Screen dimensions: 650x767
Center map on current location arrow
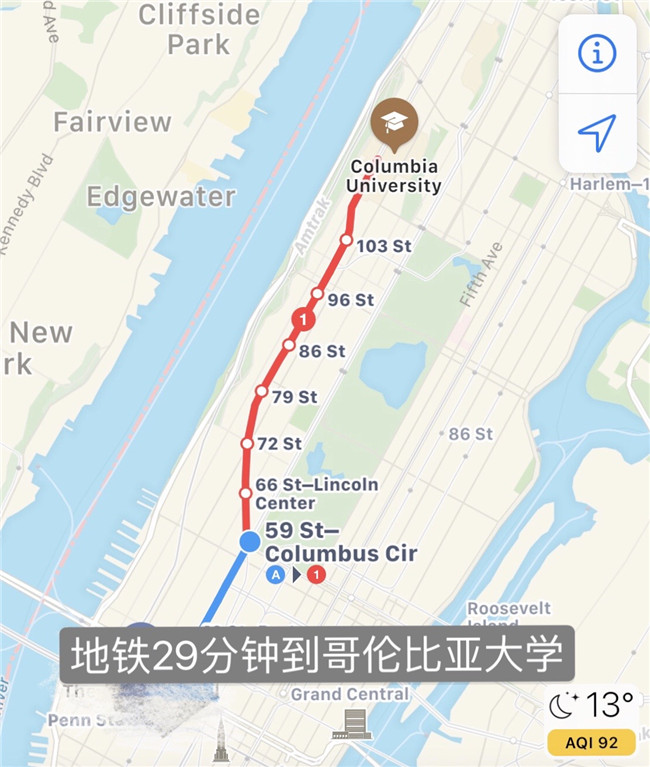[597, 133]
